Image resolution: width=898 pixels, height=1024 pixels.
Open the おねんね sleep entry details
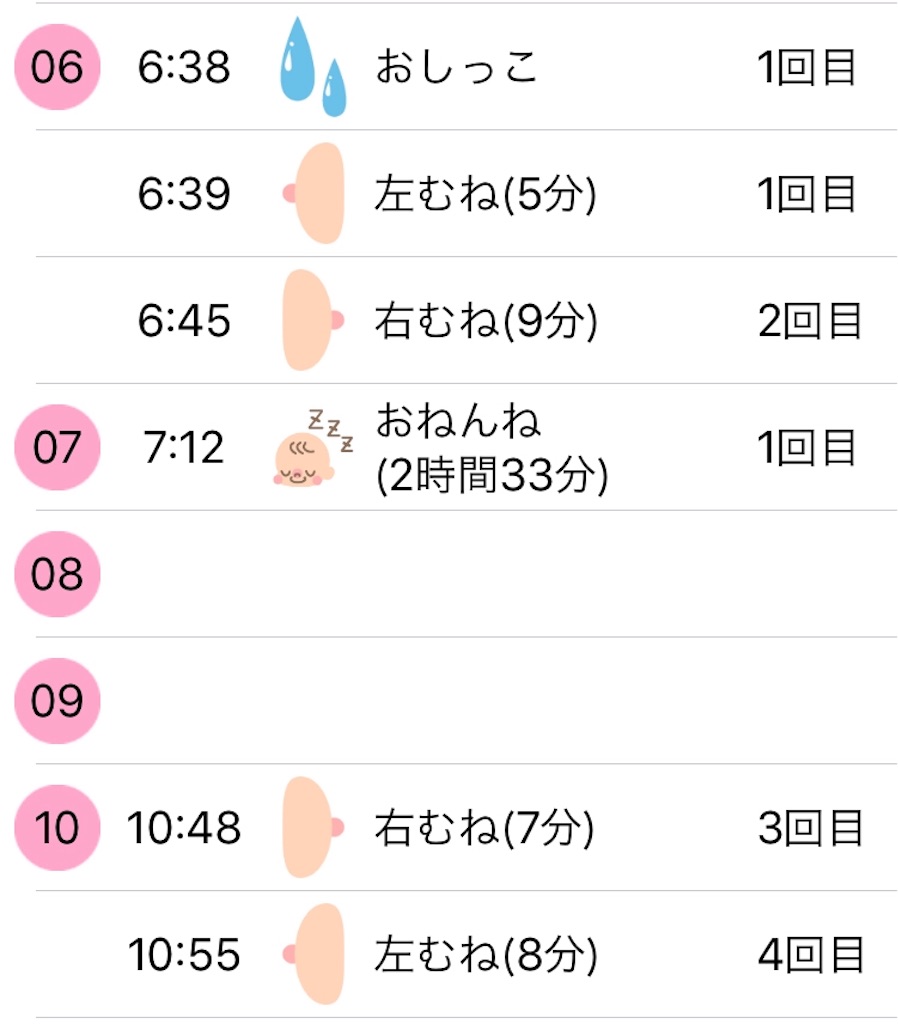click(460, 423)
